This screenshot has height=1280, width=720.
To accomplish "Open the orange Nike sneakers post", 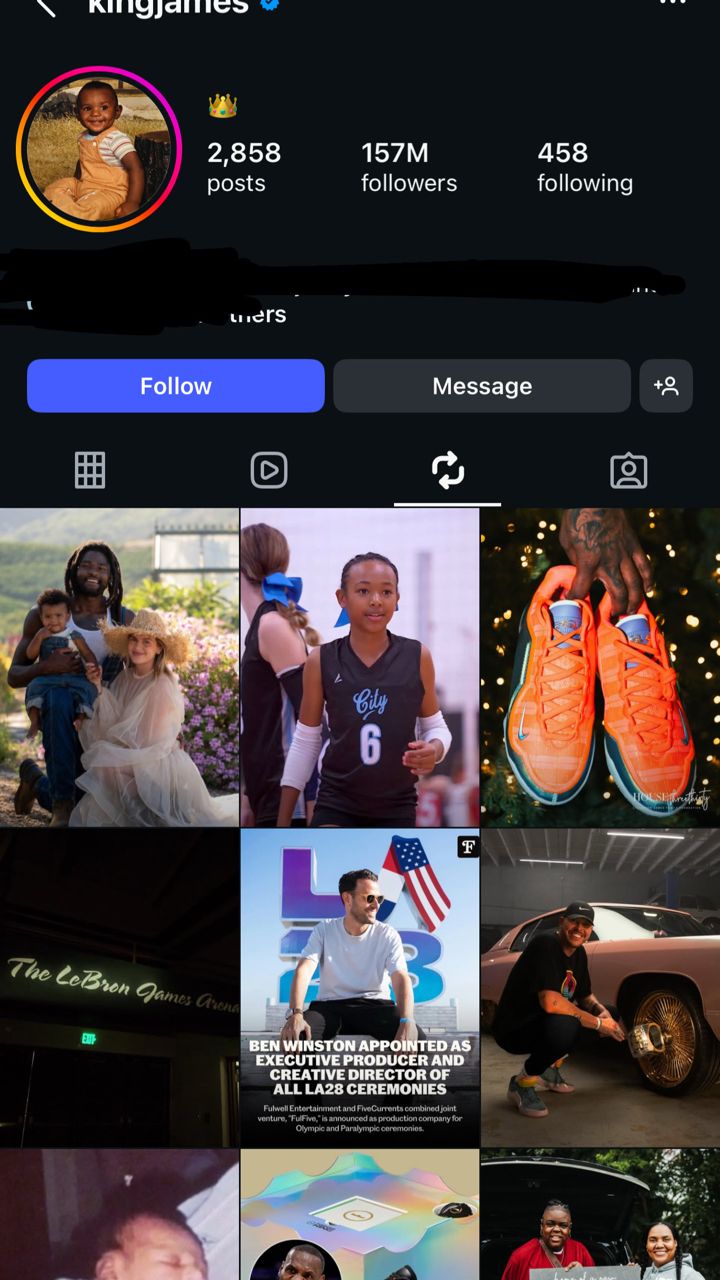I will (x=600, y=667).
